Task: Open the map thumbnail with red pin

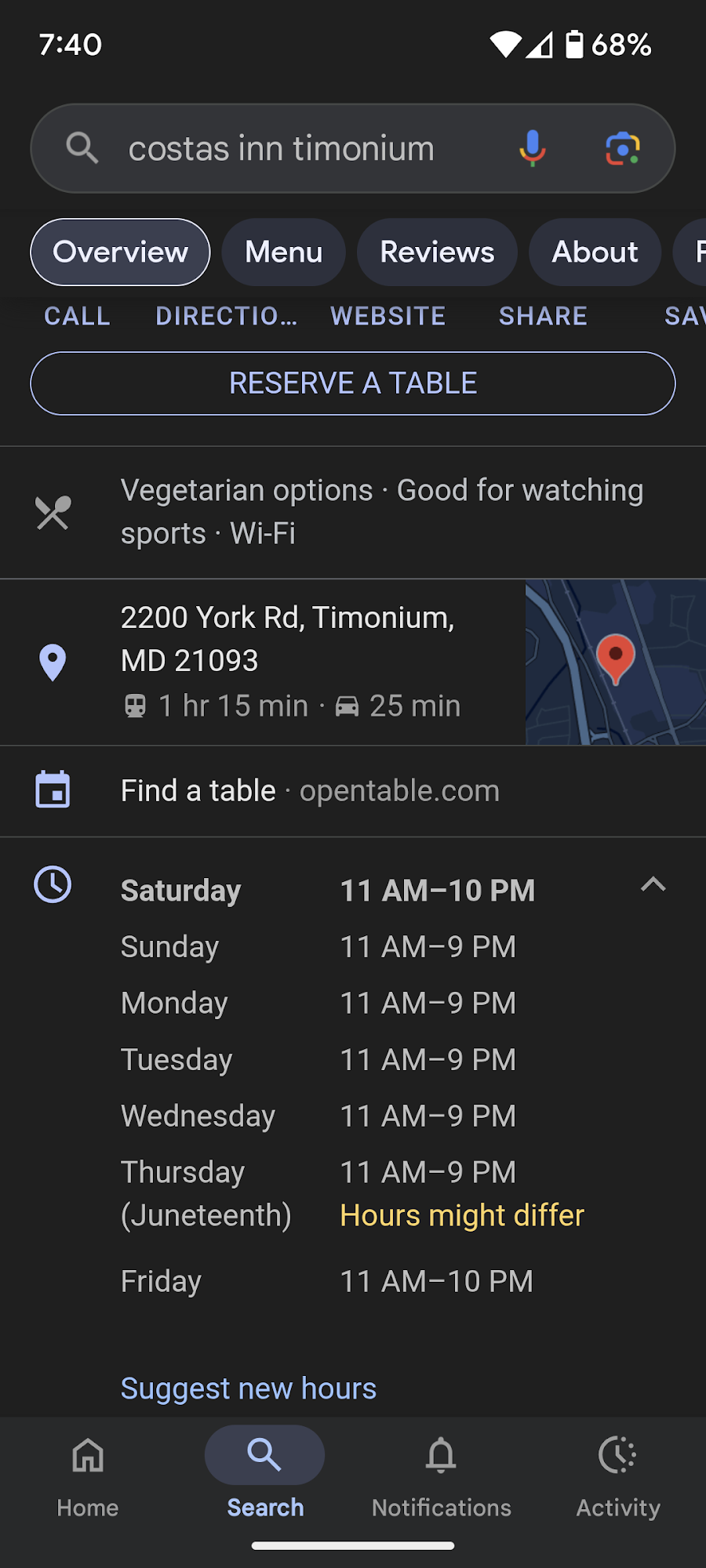Action: tap(615, 662)
